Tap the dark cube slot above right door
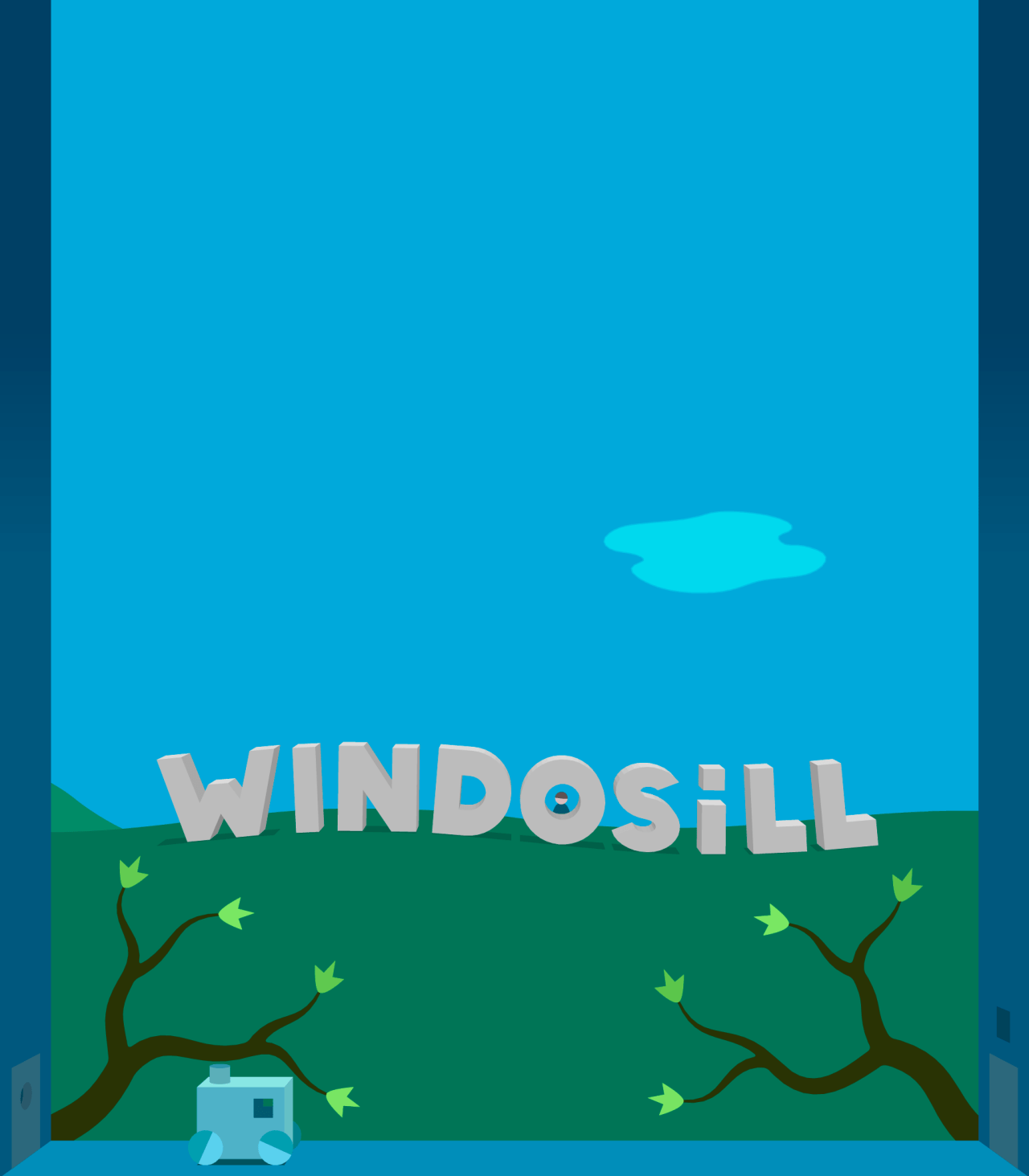The height and width of the screenshot is (1176, 1029). (1002, 1024)
